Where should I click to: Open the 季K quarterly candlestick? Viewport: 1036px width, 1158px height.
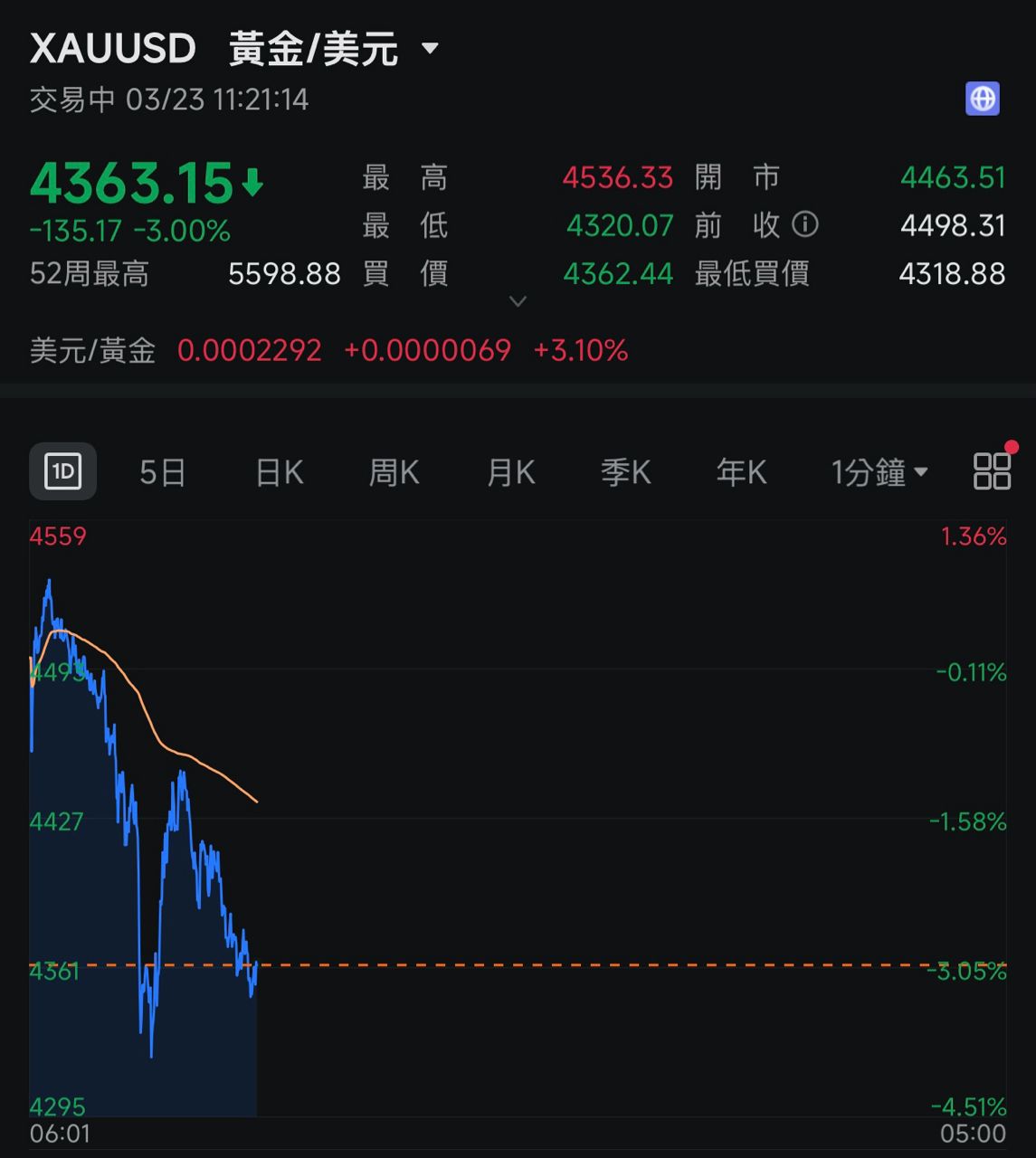click(x=625, y=472)
